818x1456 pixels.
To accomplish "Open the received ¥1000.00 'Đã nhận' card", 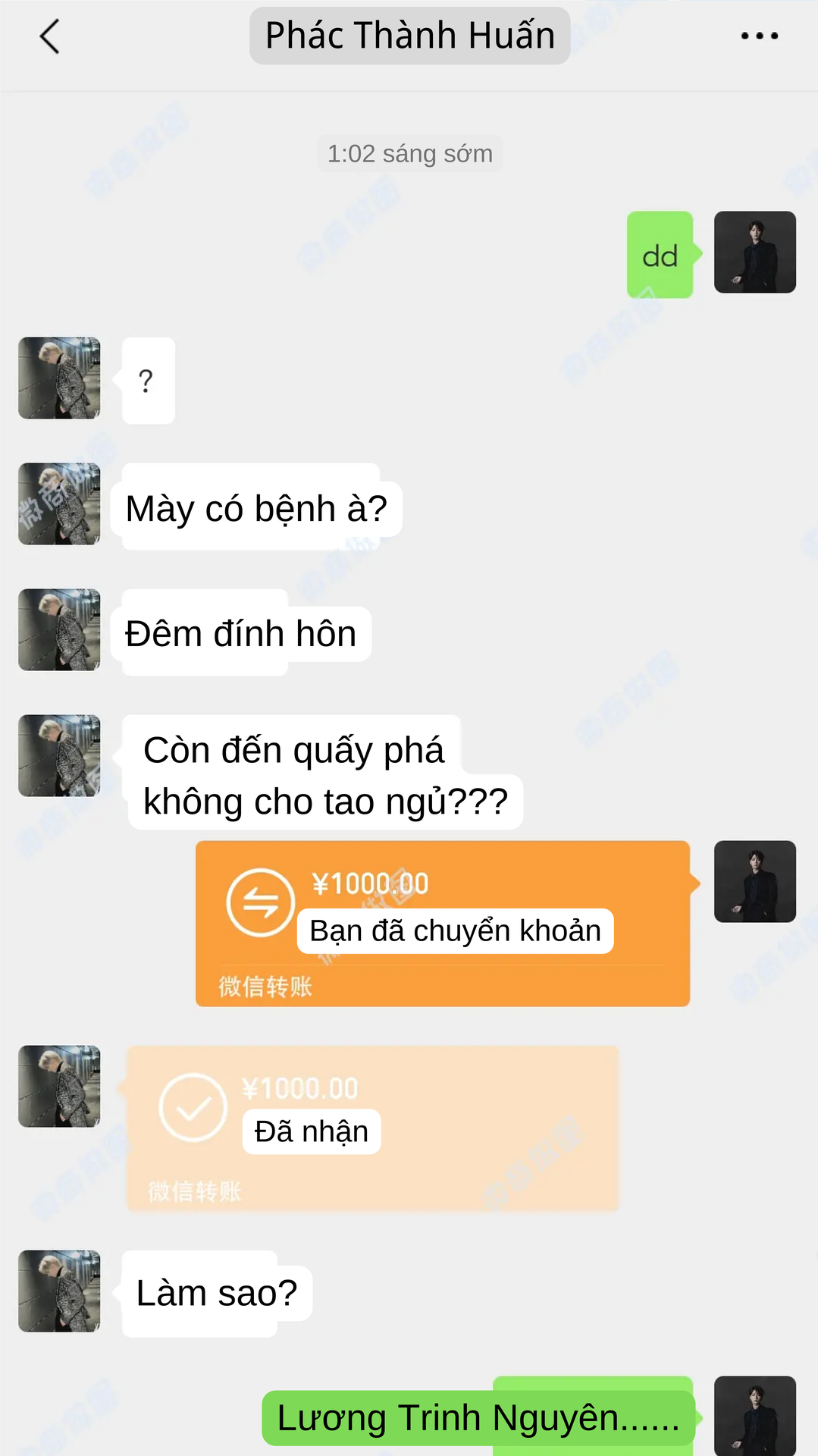I will (x=372, y=1128).
